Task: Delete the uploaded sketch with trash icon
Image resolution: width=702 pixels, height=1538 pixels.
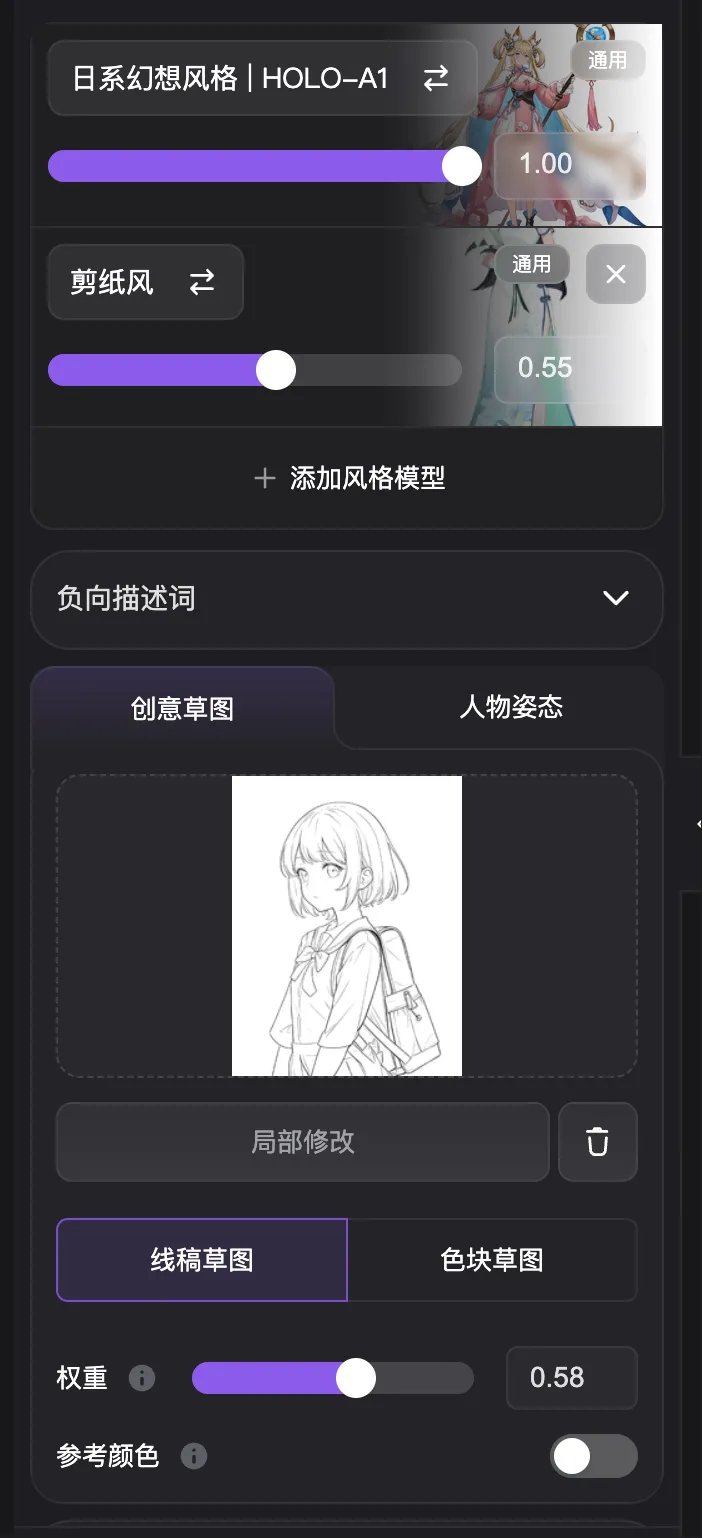Action: pyautogui.click(x=597, y=1142)
